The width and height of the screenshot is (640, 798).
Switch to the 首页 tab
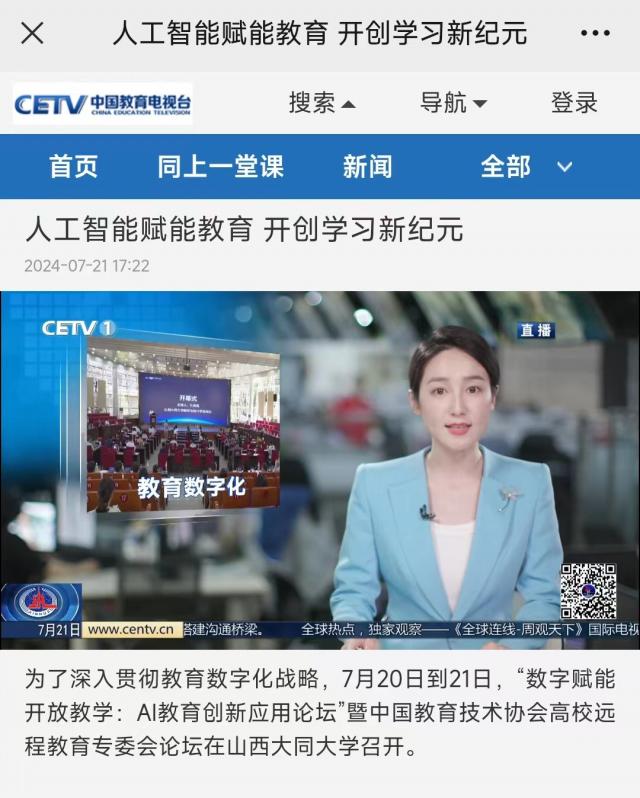74,167
